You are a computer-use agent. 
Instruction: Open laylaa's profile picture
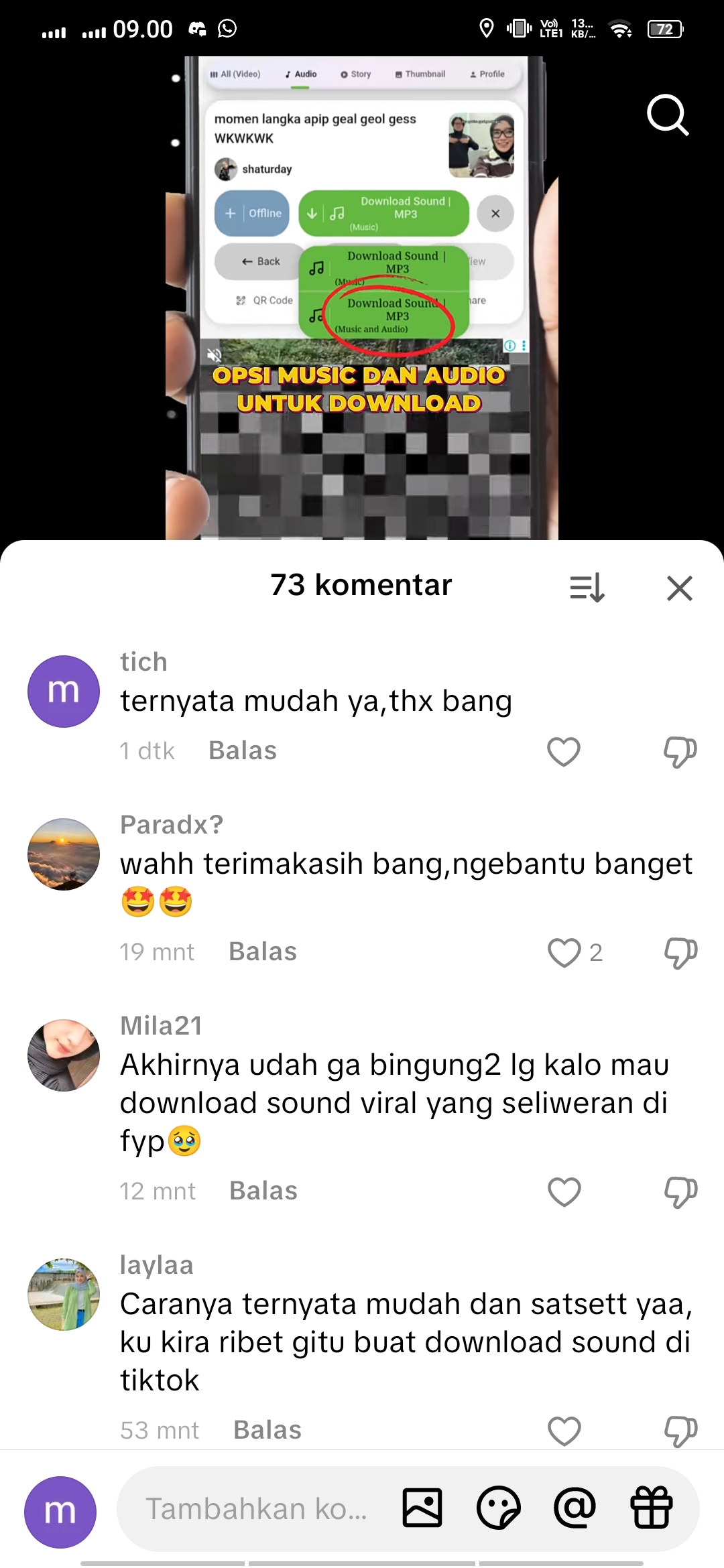[x=64, y=1294]
